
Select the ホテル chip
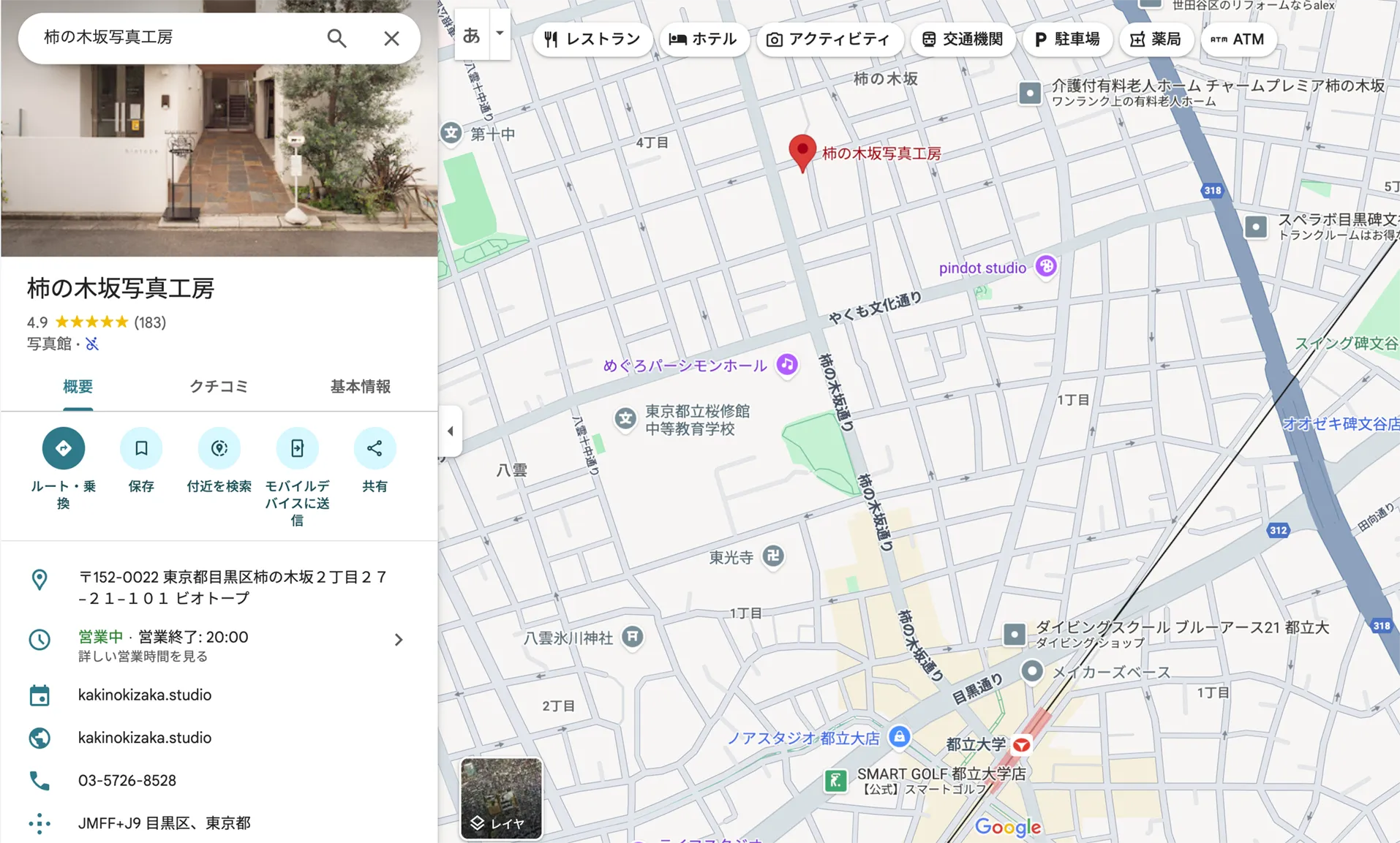click(x=703, y=39)
